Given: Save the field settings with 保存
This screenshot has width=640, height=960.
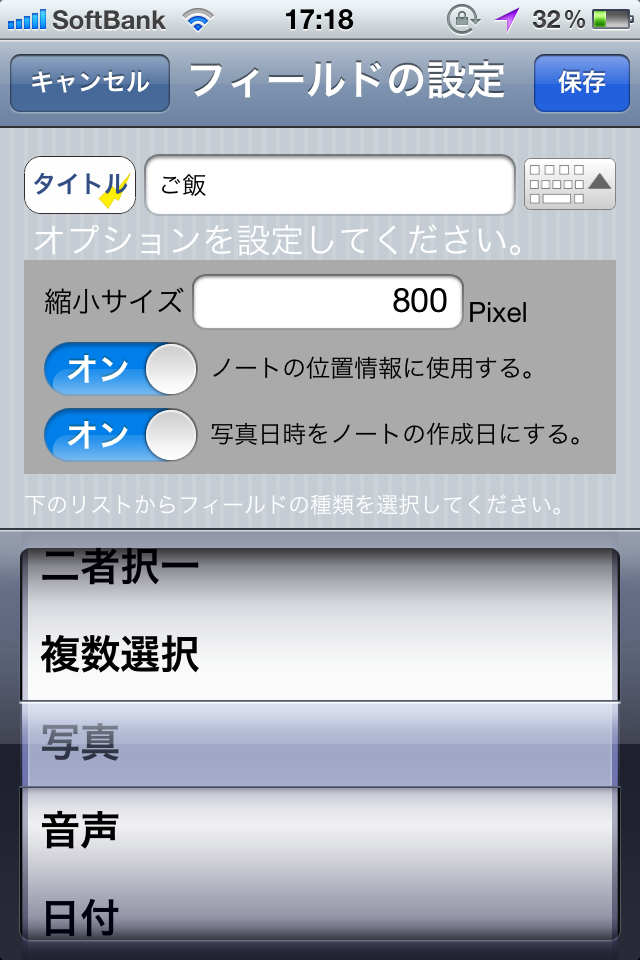Looking at the screenshot, I should (x=581, y=82).
